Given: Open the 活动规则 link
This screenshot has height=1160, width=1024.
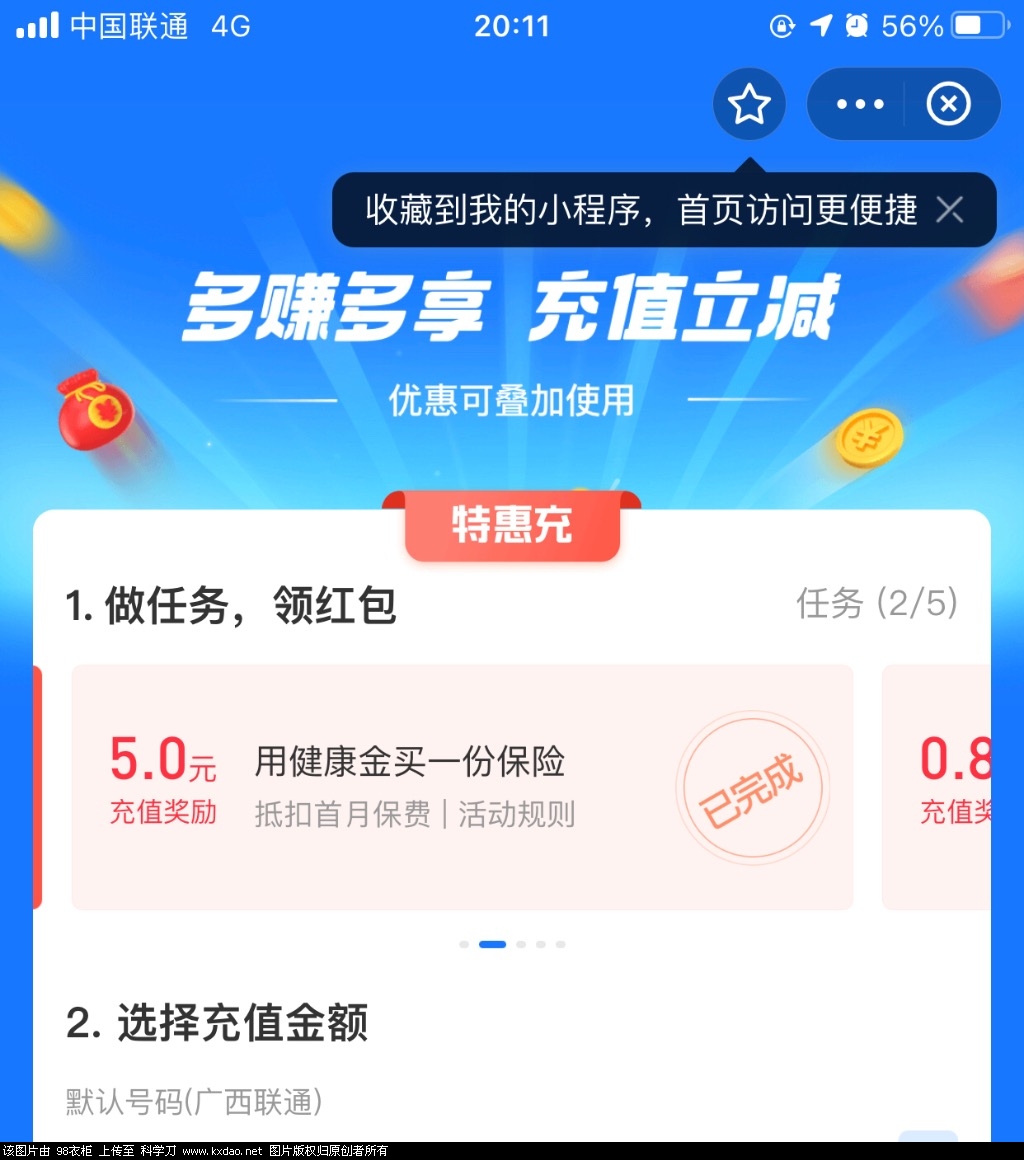Looking at the screenshot, I should click(517, 814).
